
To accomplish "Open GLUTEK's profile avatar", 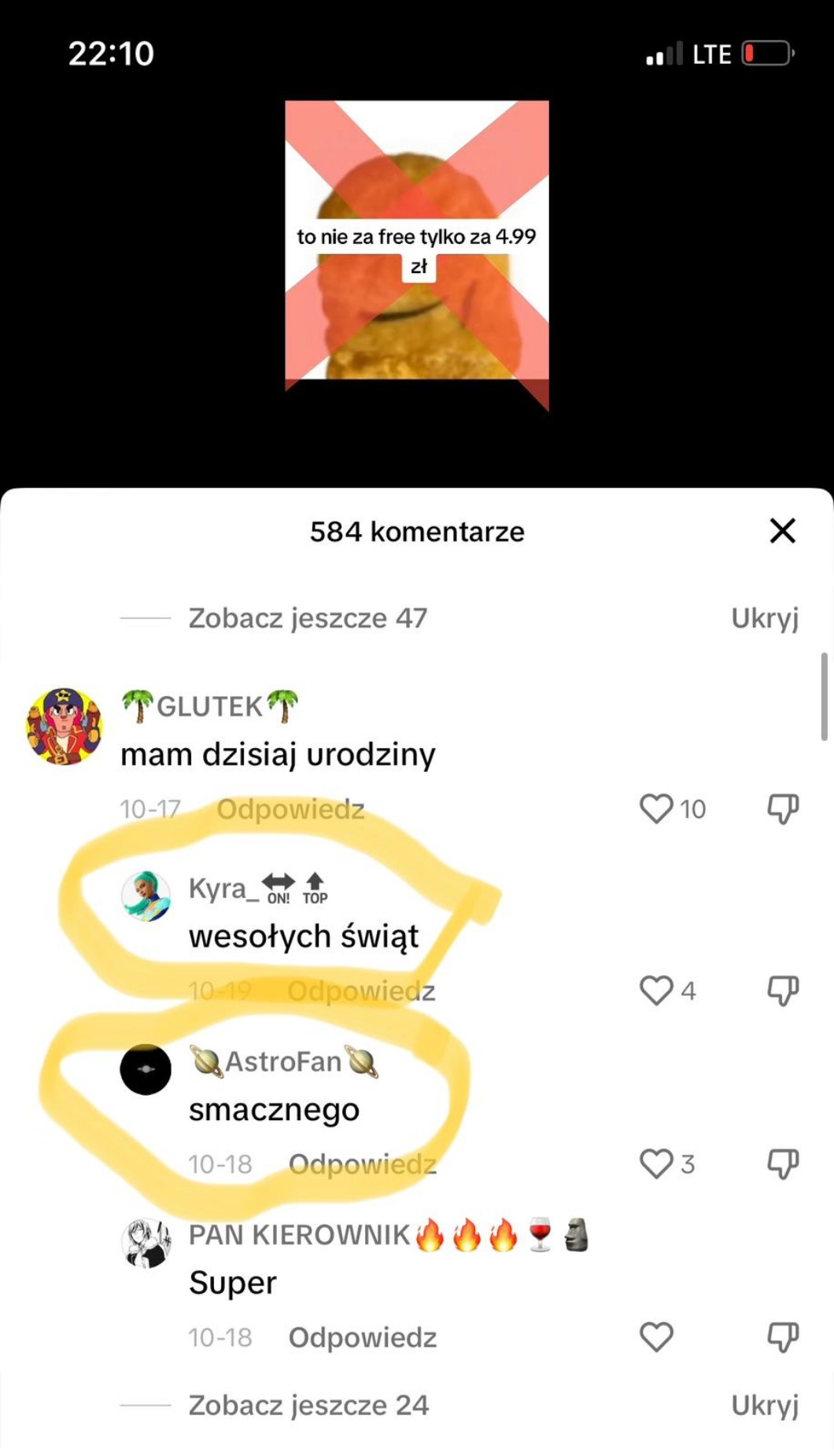I will pos(65,726).
